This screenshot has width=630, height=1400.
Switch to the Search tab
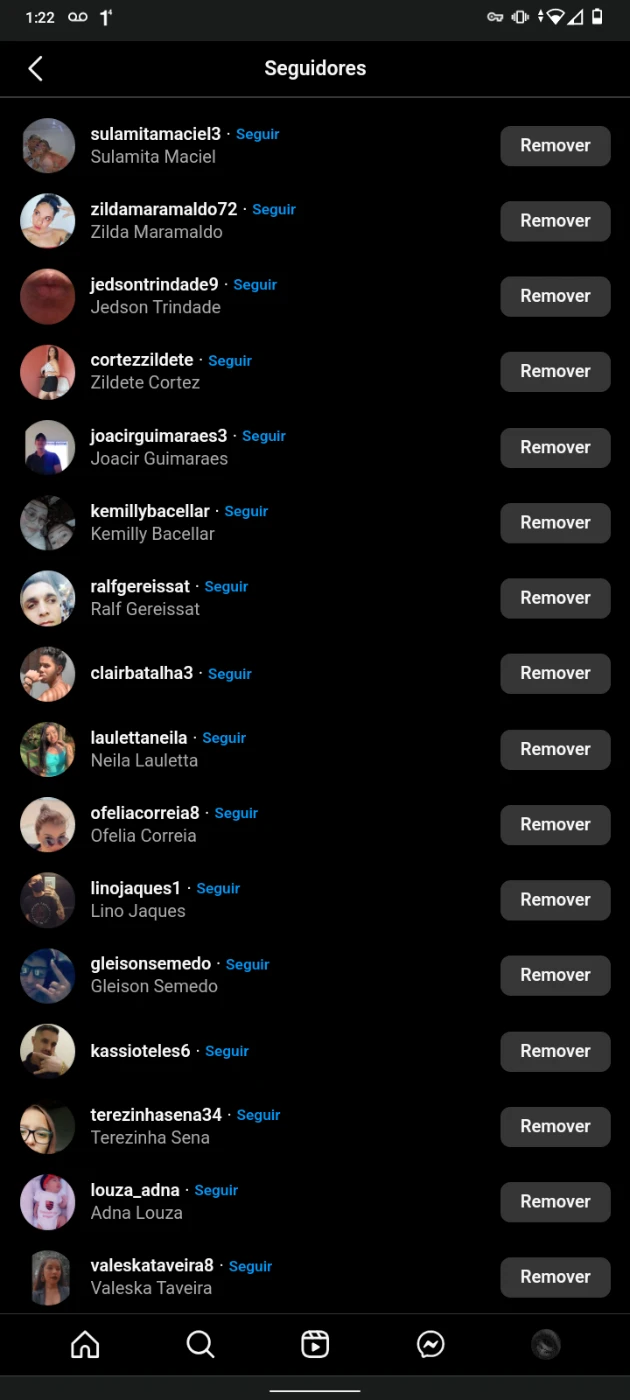200,1344
